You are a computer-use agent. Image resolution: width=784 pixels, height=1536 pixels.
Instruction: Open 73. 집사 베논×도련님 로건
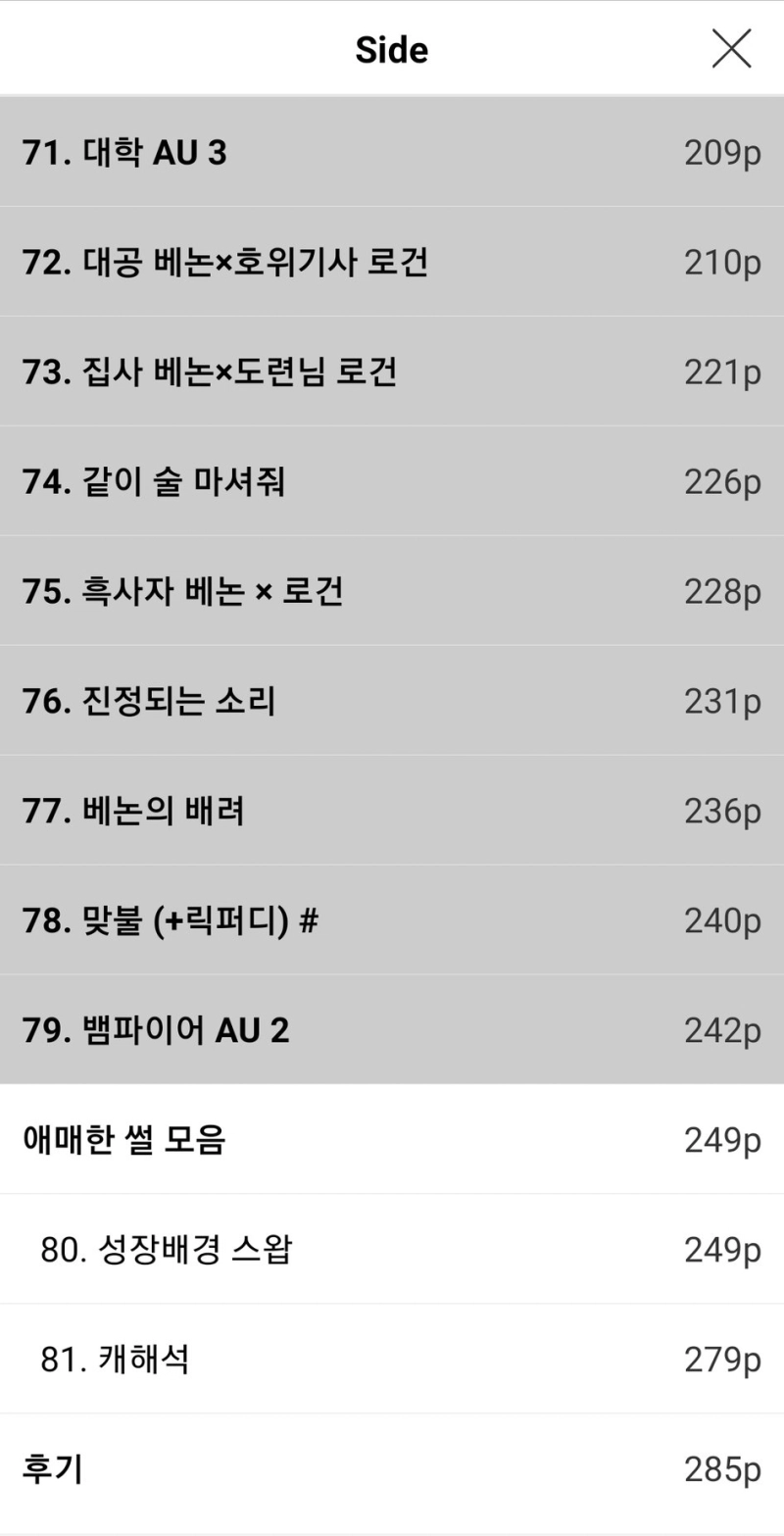pyautogui.click(x=392, y=372)
